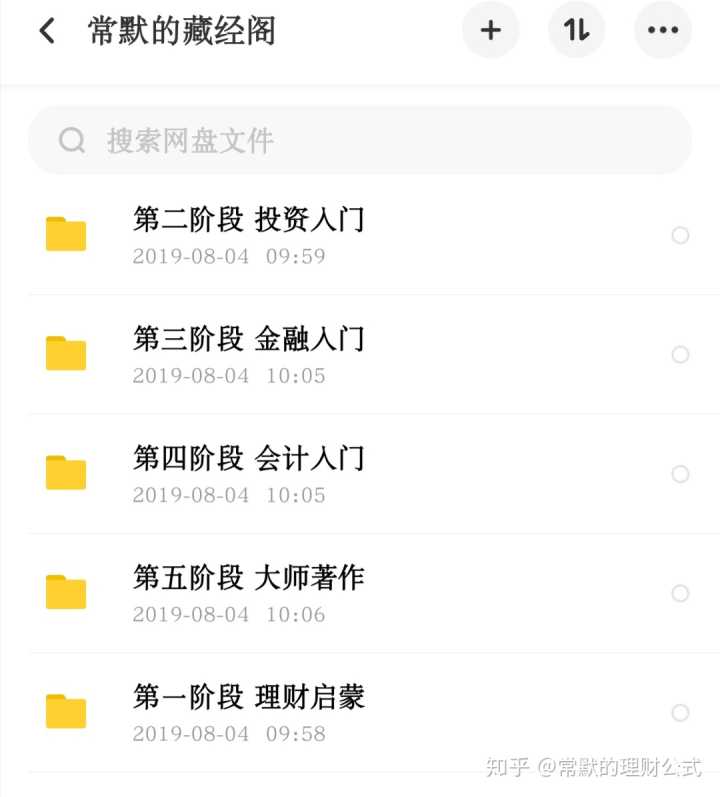The width and height of the screenshot is (720, 797).
Task: Open folder 第五阶段 大师著作
Action: coord(248,591)
